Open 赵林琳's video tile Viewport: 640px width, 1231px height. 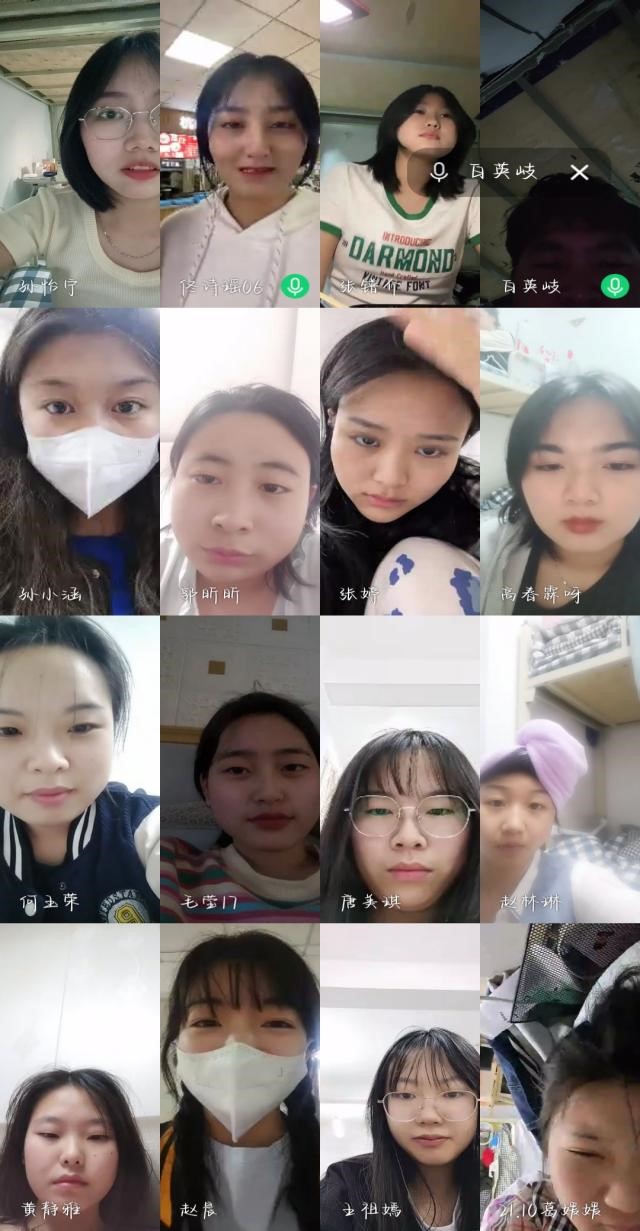560,770
